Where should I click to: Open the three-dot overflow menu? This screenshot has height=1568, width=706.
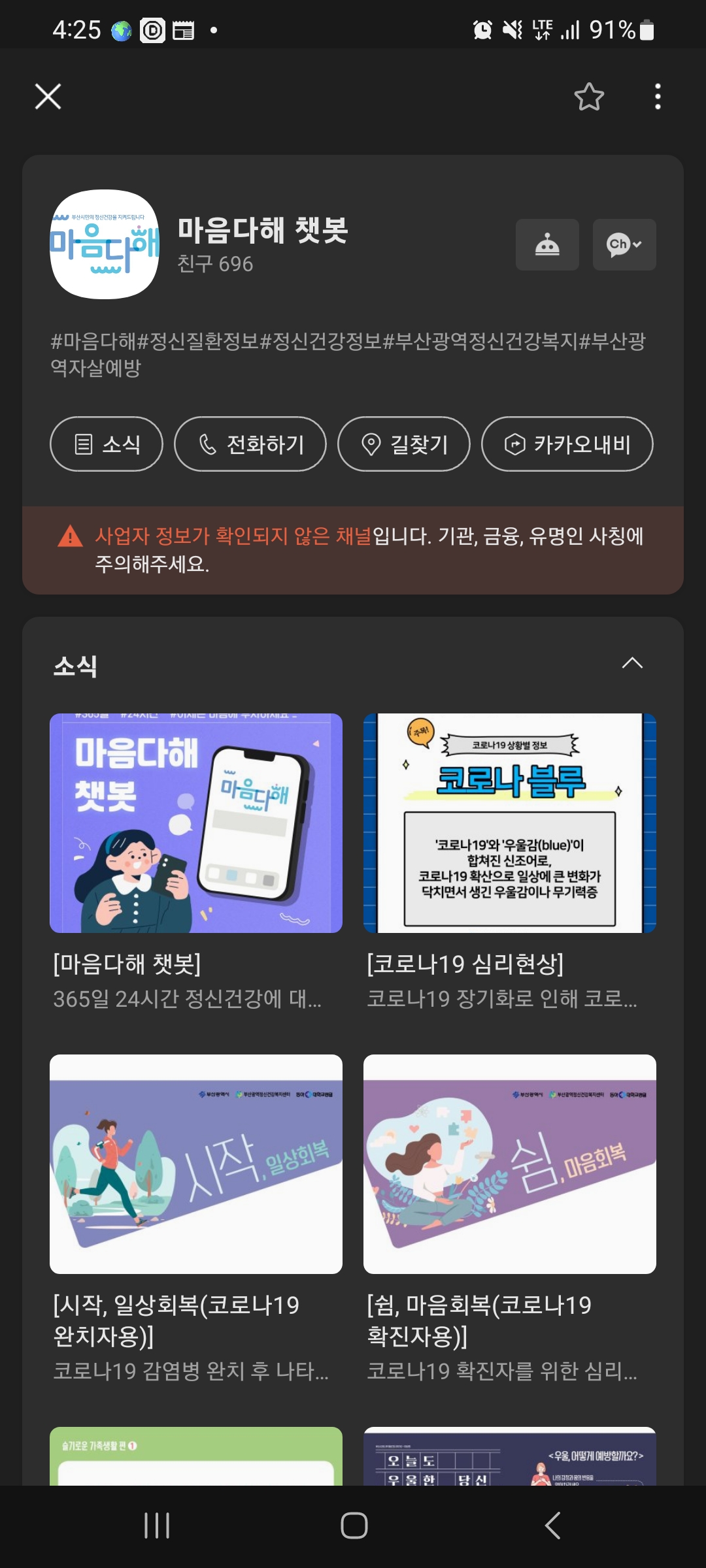[658, 97]
